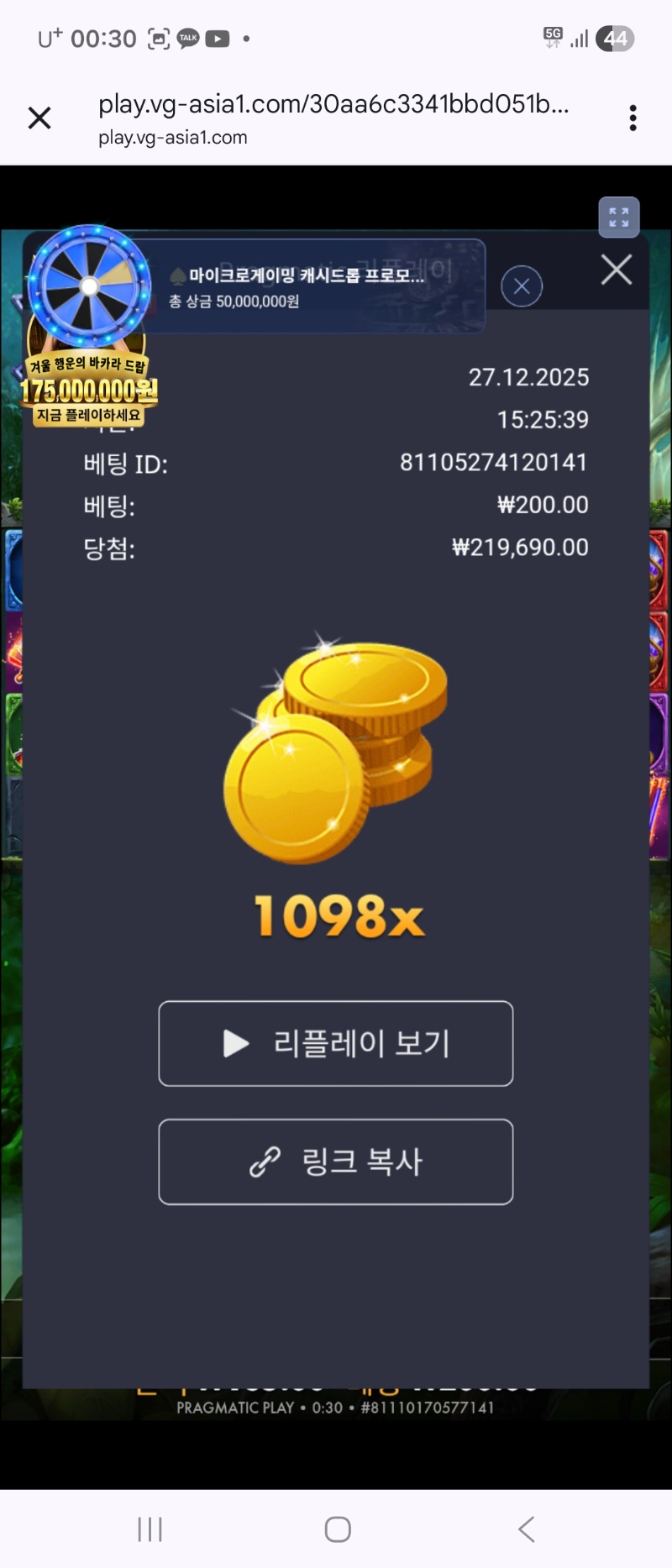
Task: Close the browser custom tab
Action: [39, 118]
